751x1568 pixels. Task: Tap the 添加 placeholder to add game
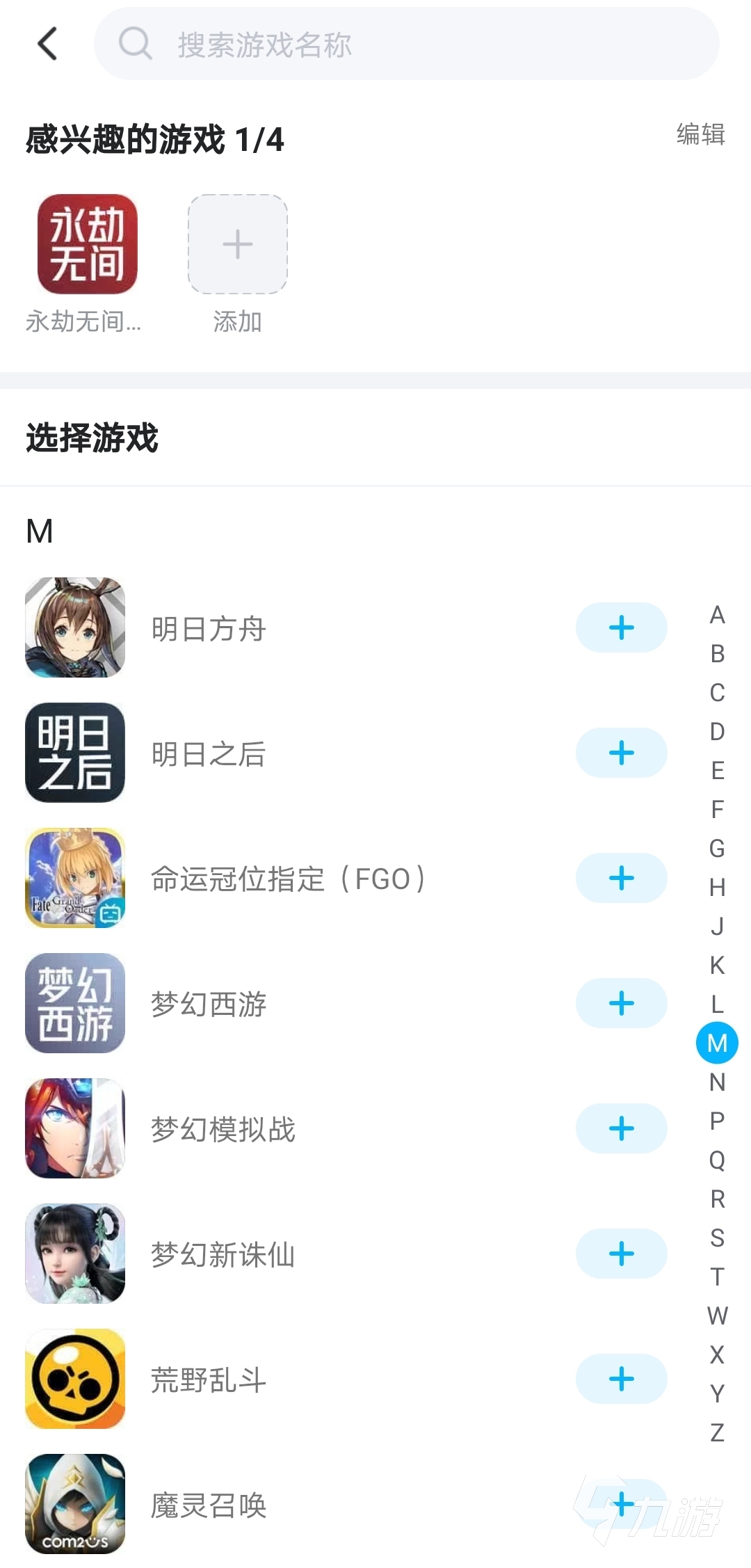237,244
